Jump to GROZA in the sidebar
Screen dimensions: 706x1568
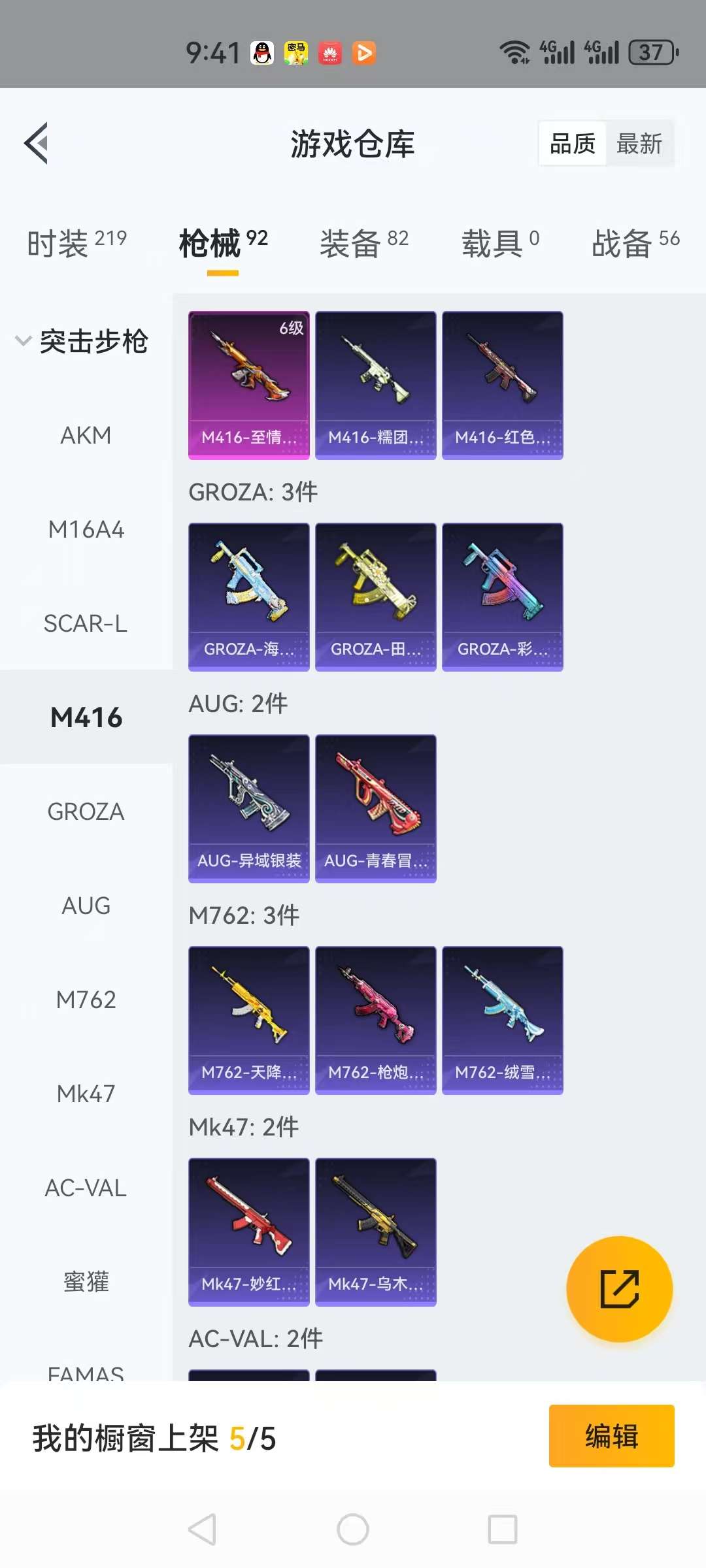(86, 812)
